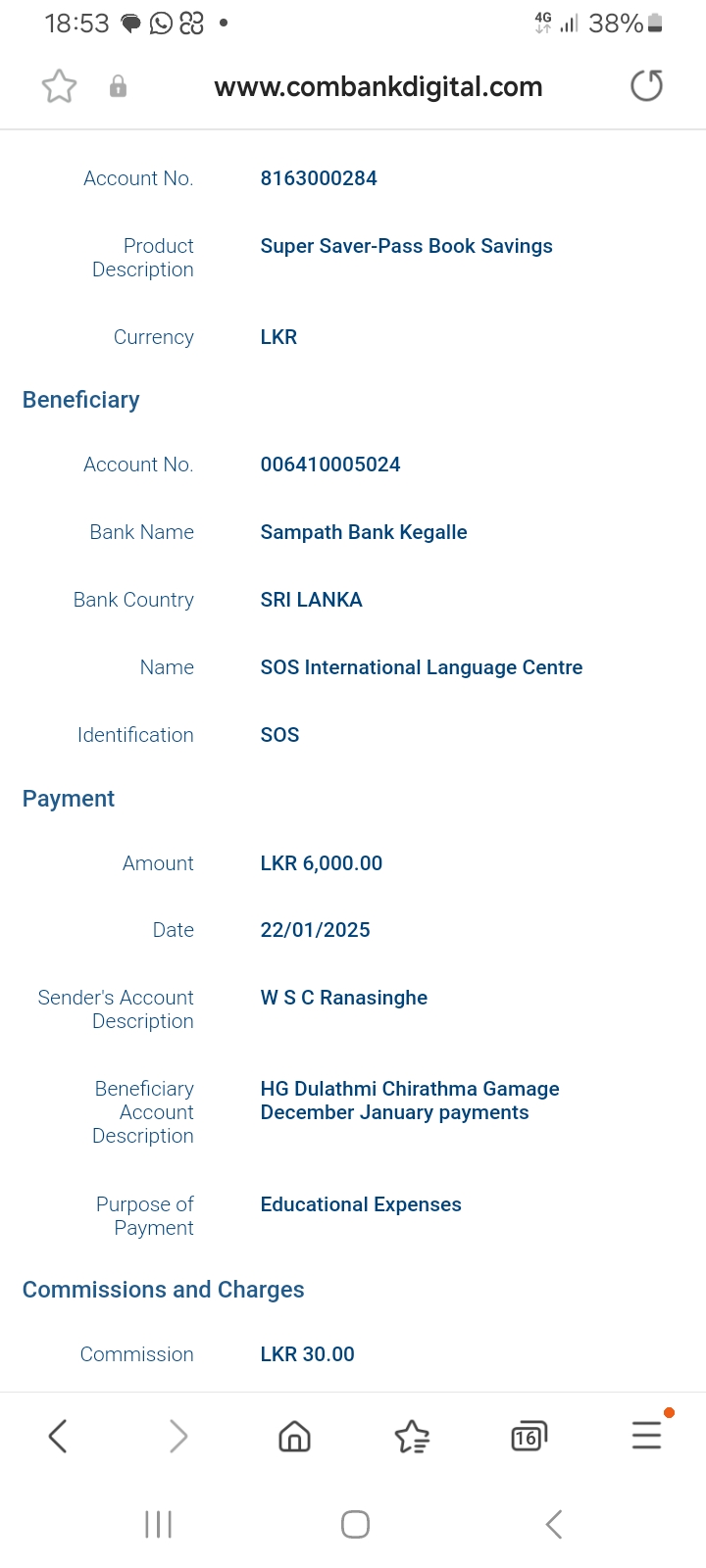Go forward in browser history
Image resolution: width=706 pixels, height=1568 pixels.
[x=177, y=1437]
